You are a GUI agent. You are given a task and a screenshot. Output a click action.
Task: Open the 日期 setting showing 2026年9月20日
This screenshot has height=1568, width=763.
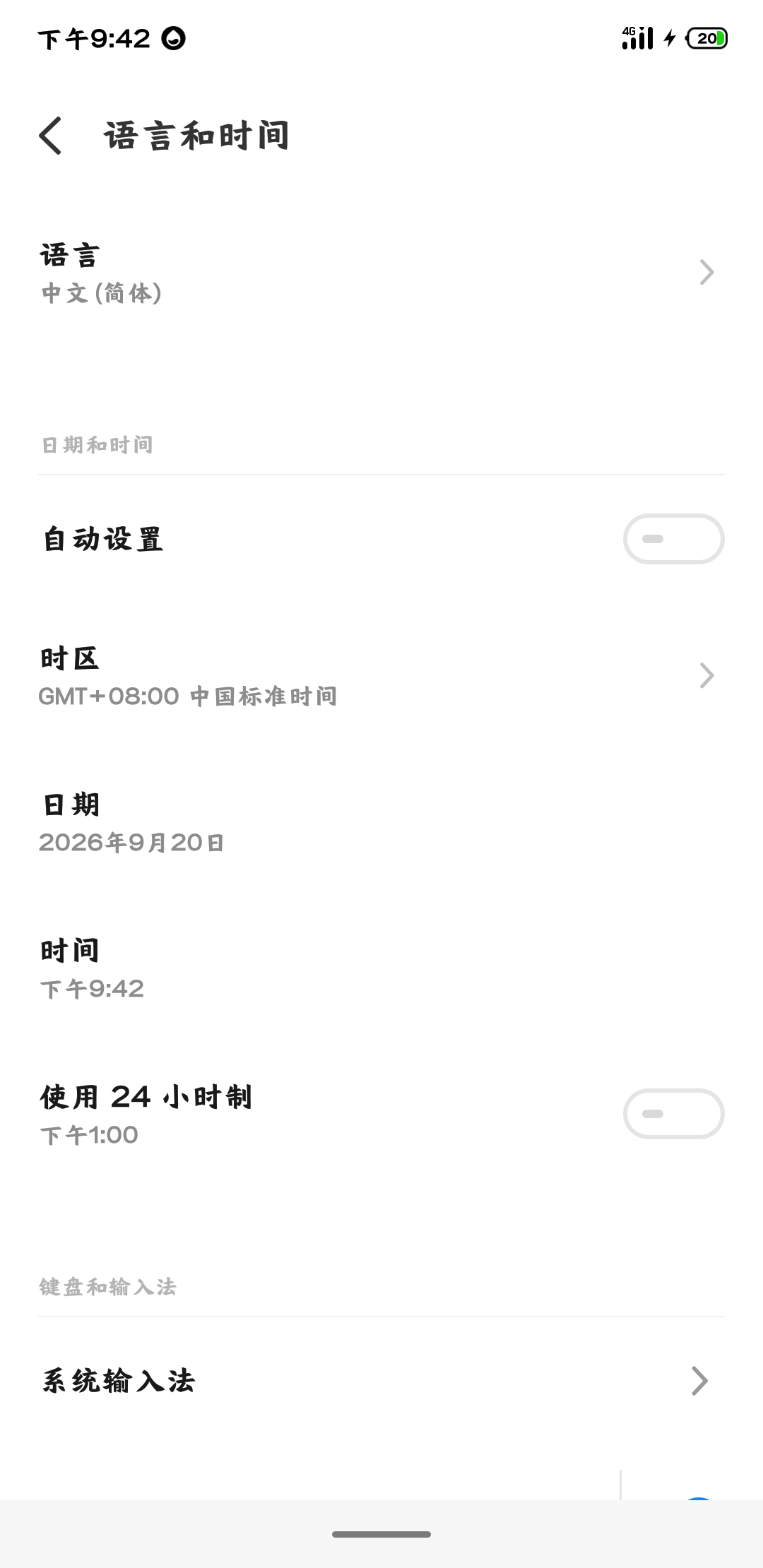283,823
